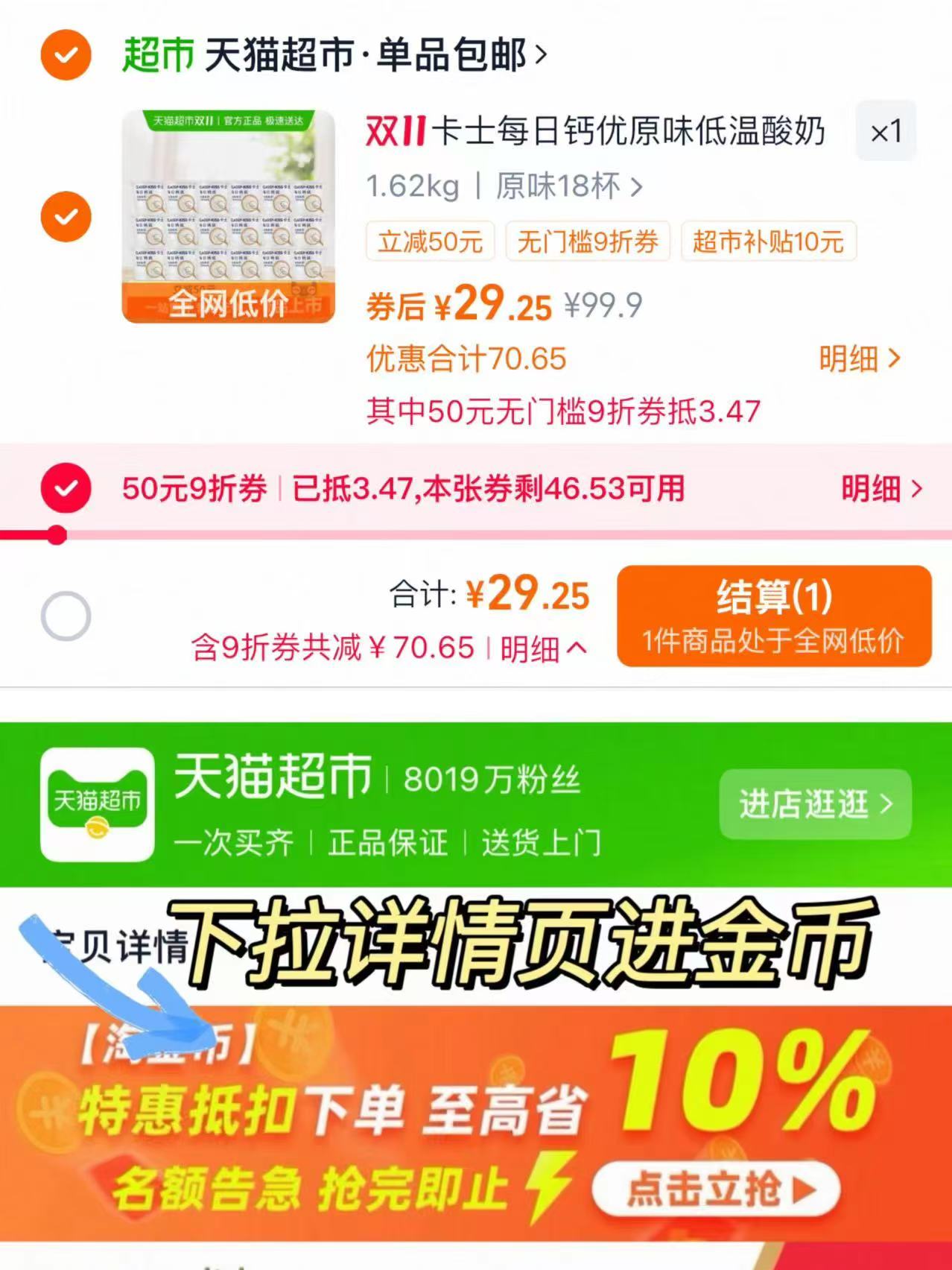952x1270 pixels.
Task: Tap the 立减50元 coupon tag
Action: 431,241
